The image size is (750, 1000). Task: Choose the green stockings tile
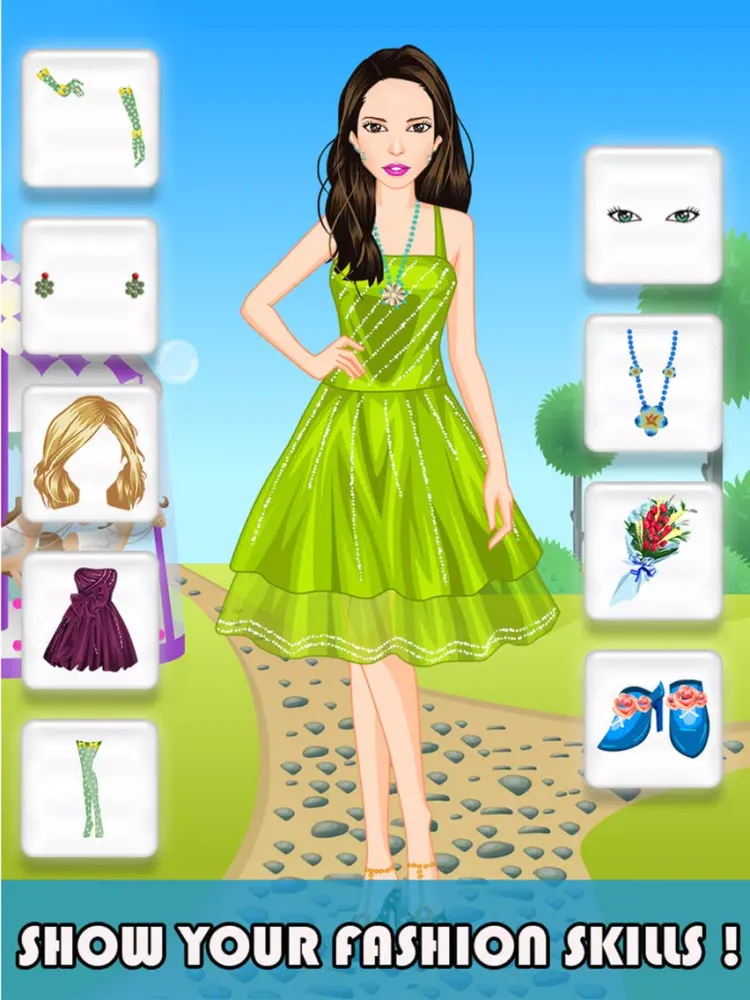(90, 788)
